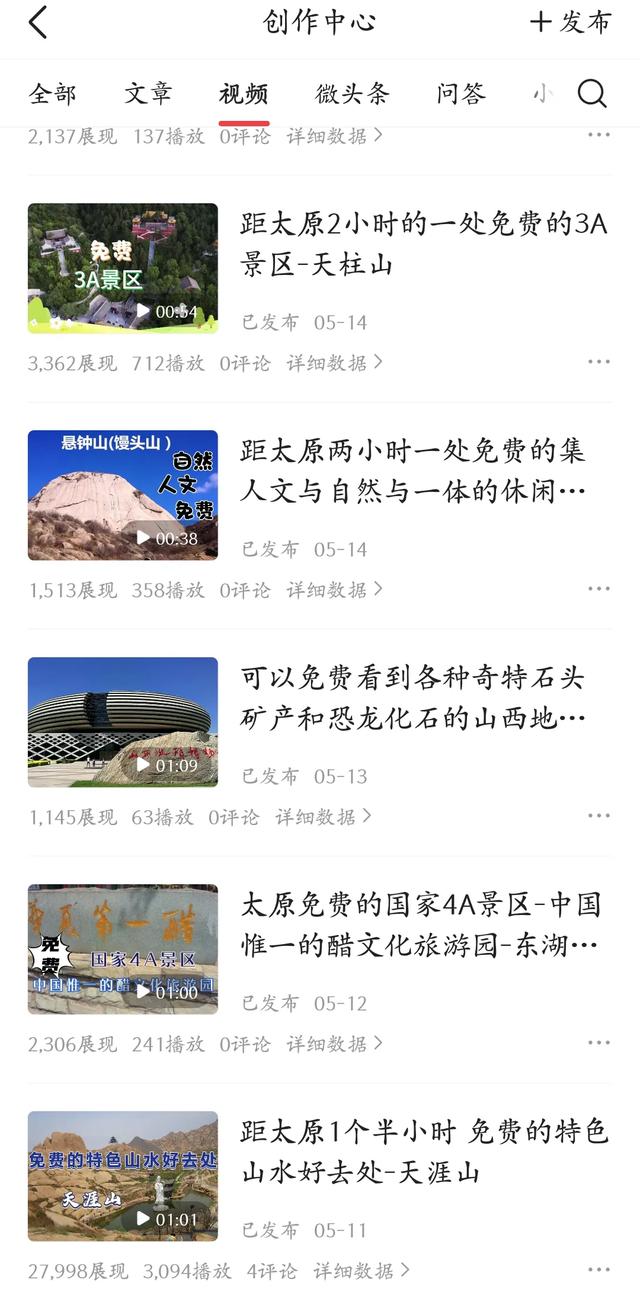Switch to the 问答 tab

(x=461, y=94)
